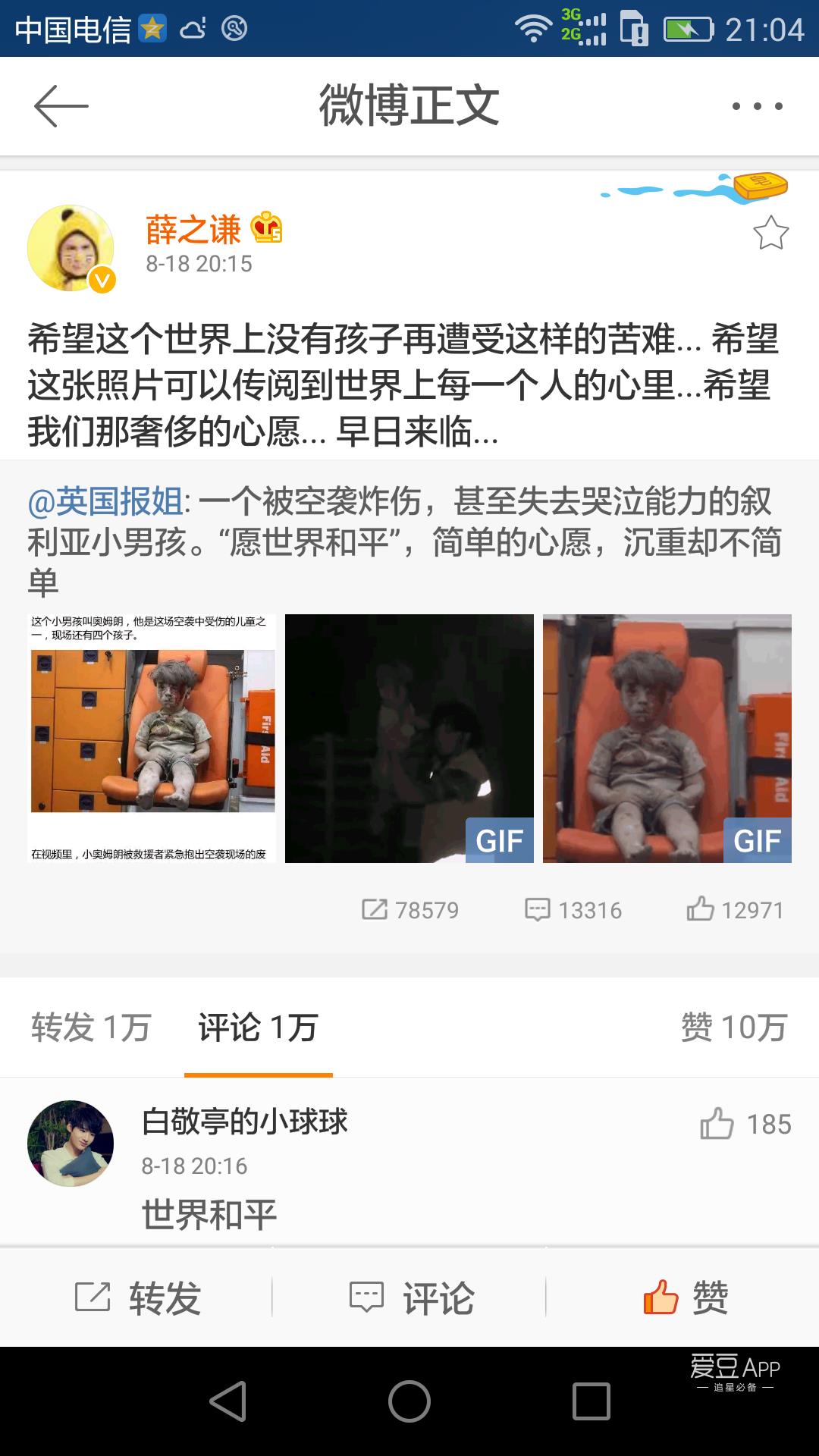Viewport: 819px width, 1456px height.
Task: Like the original post with 12971 likes
Action: (x=735, y=909)
